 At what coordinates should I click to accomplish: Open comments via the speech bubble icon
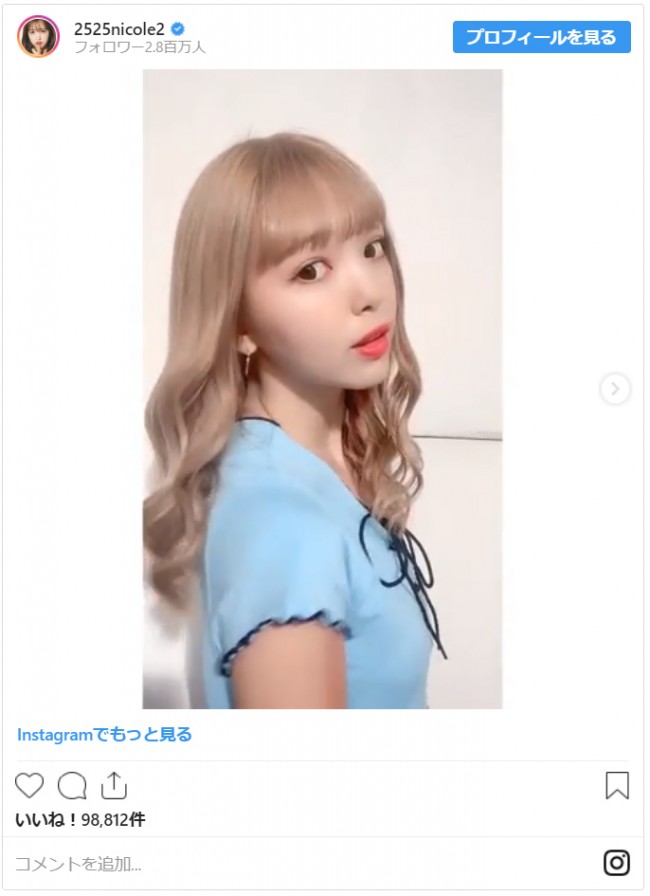click(x=72, y=785)
